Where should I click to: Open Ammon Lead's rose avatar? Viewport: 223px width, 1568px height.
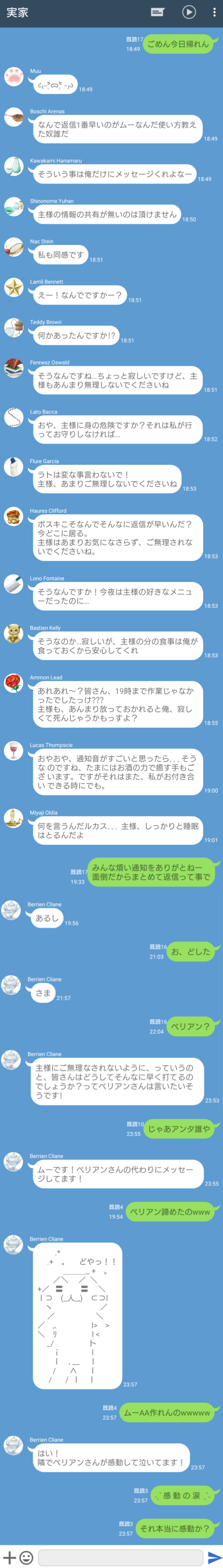coord(14,682)
